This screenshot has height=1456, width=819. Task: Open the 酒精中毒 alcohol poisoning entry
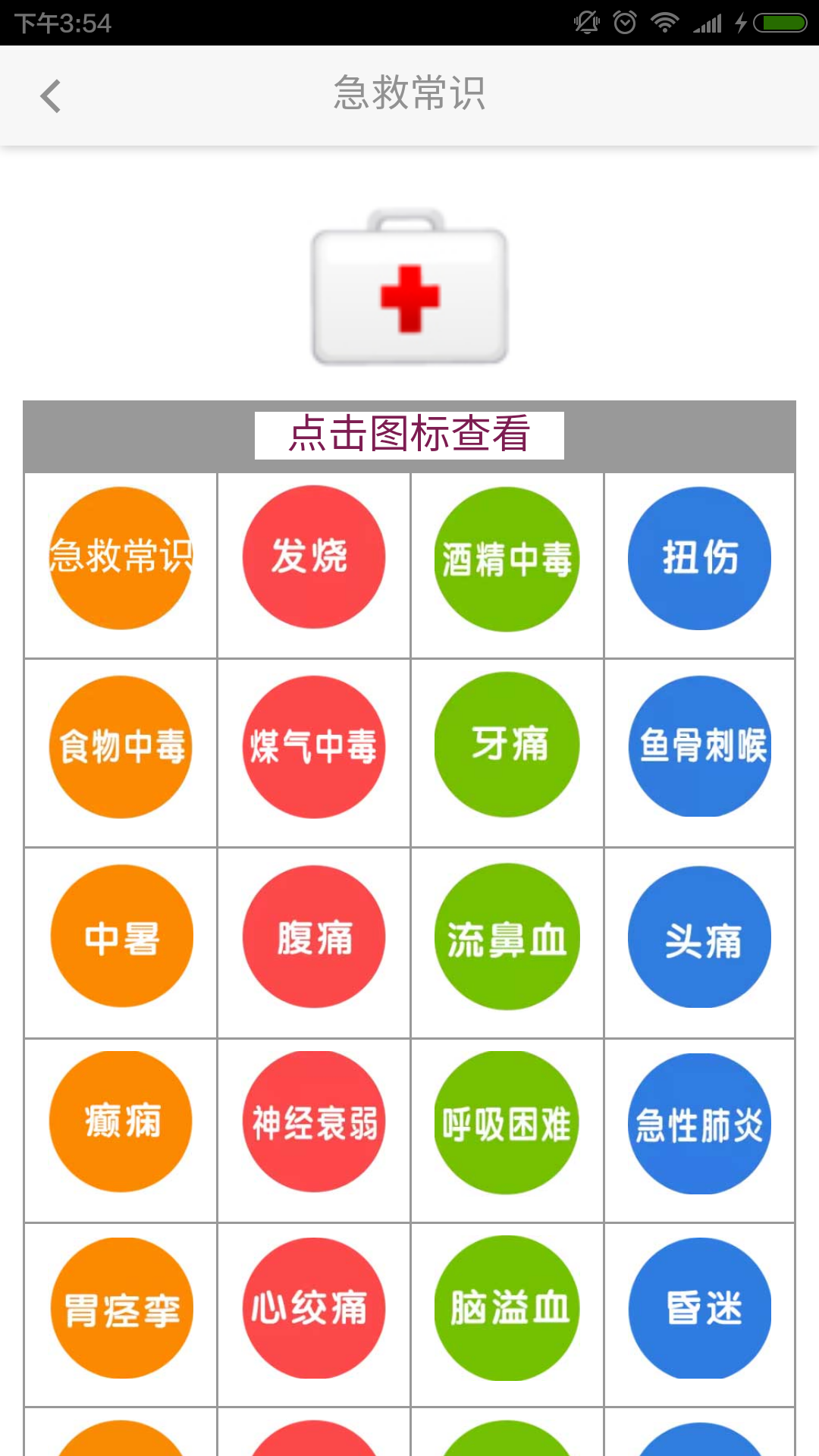pos(507,557)
